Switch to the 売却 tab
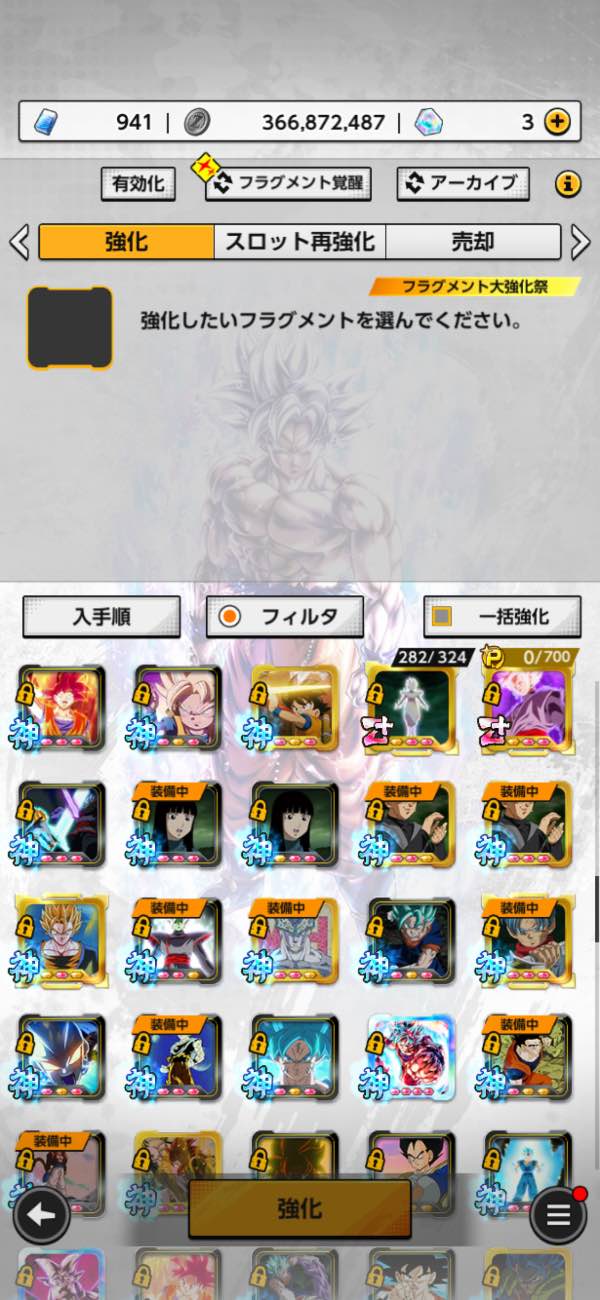Image resolution: width=600 pixels, height=1300 pixels. (x=472, y=242)
